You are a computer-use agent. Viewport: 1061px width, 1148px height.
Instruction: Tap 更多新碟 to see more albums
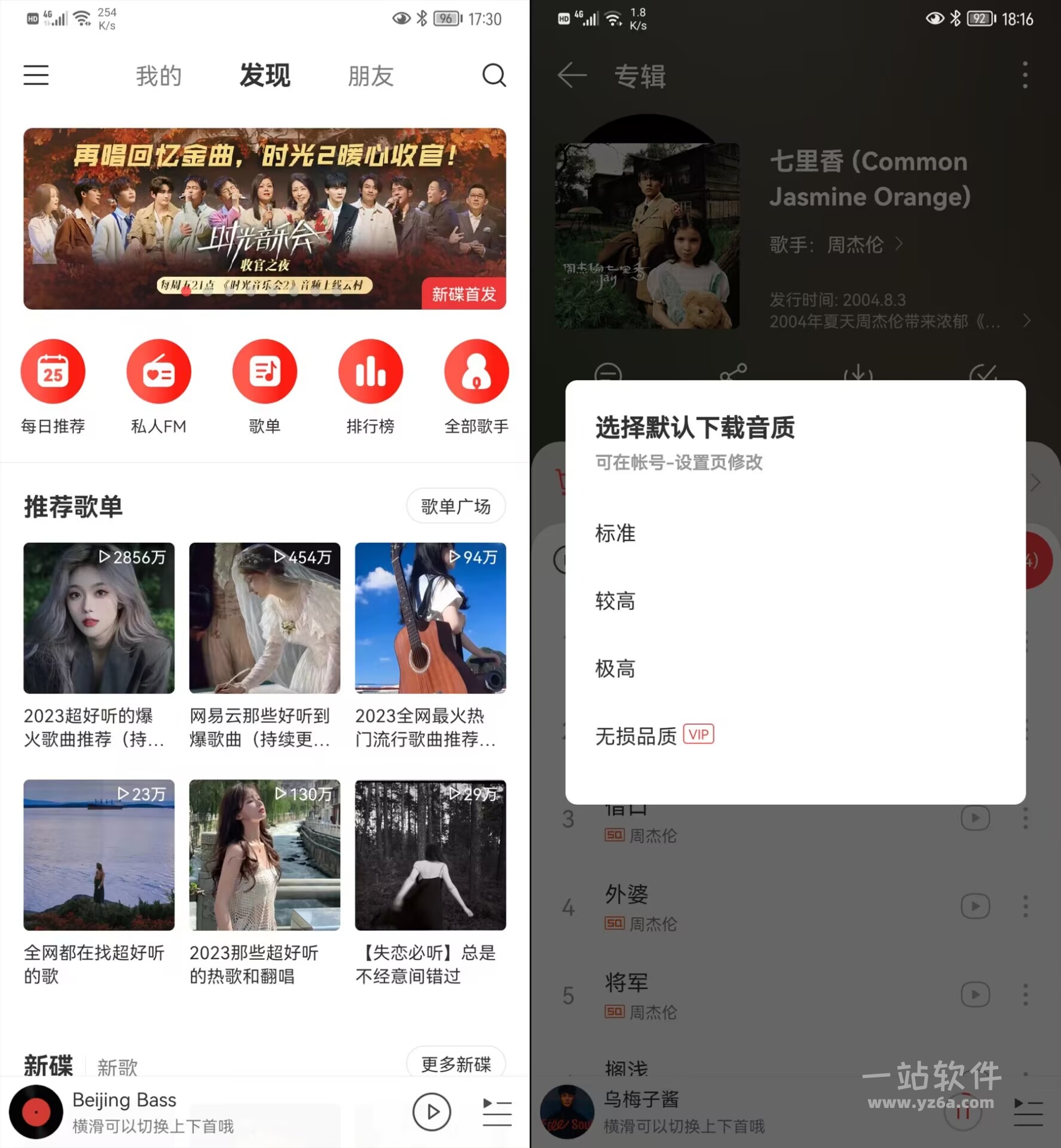[455, 1064]
